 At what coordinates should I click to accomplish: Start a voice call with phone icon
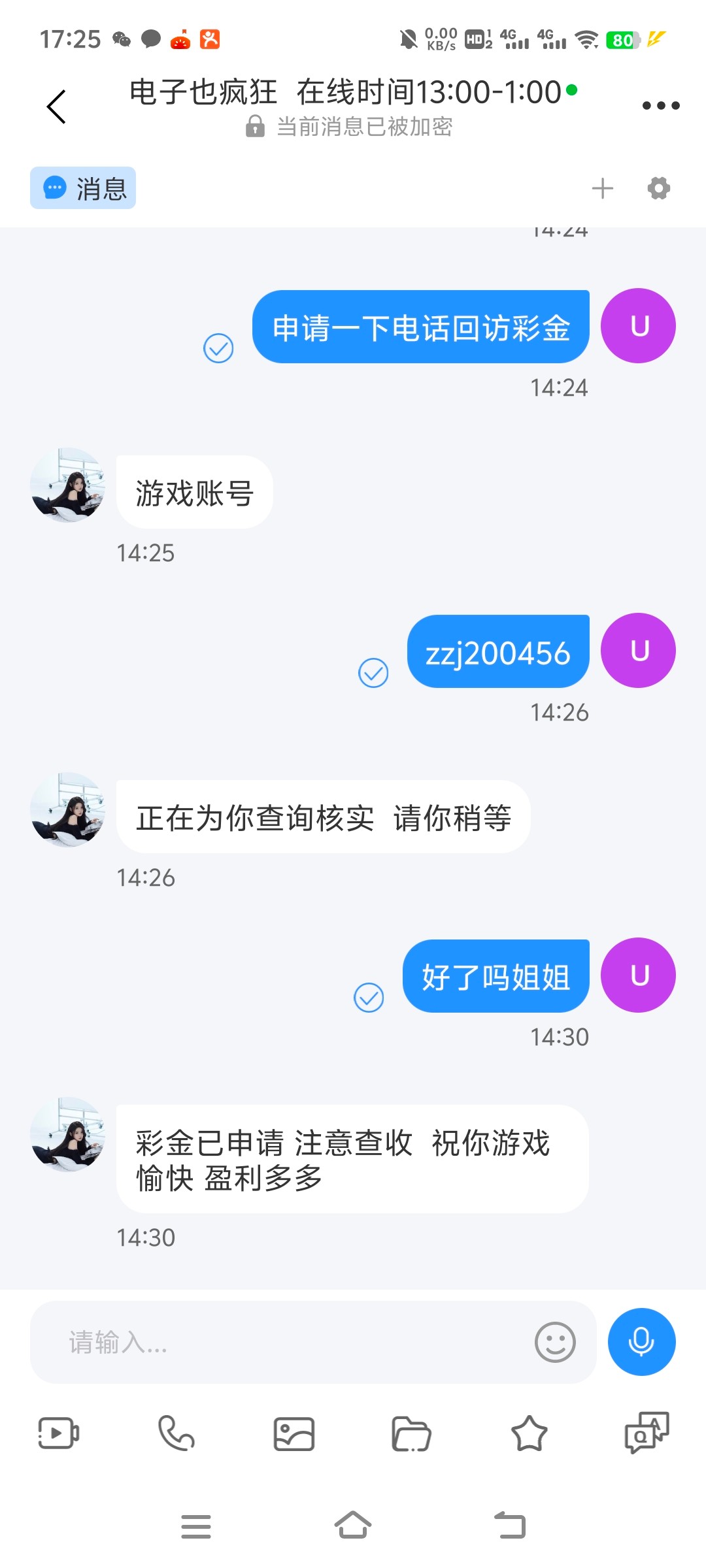click(x=176, y=1433)
